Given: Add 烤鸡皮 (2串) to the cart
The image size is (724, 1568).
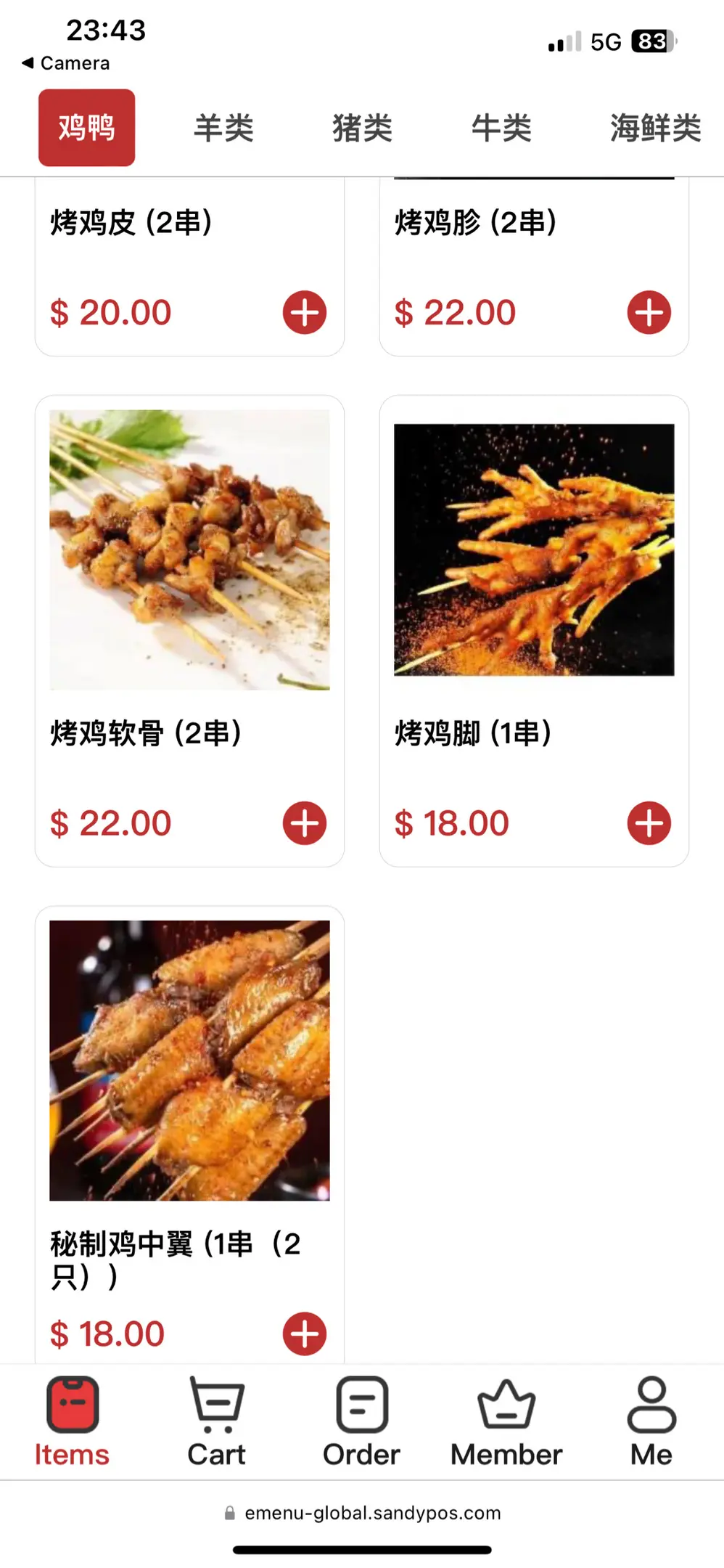Looking at the screenshot, I should [305, 313].
